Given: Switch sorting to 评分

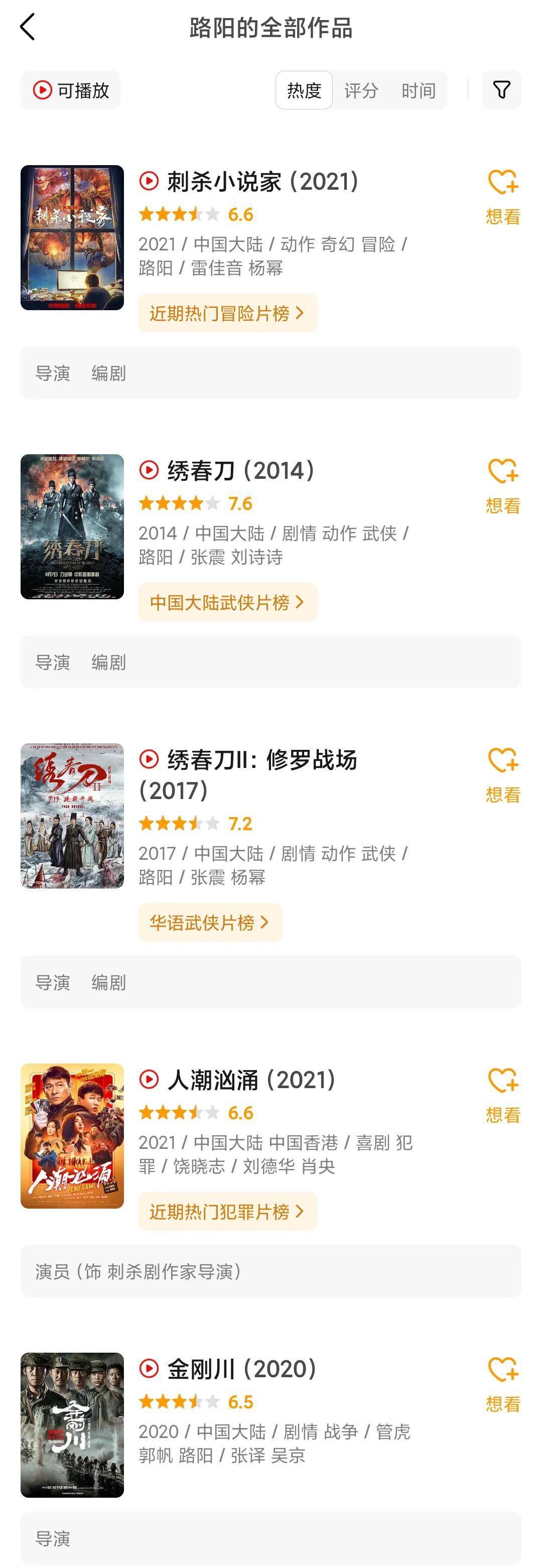Looking at the screenshot, I should click(362, 89).
